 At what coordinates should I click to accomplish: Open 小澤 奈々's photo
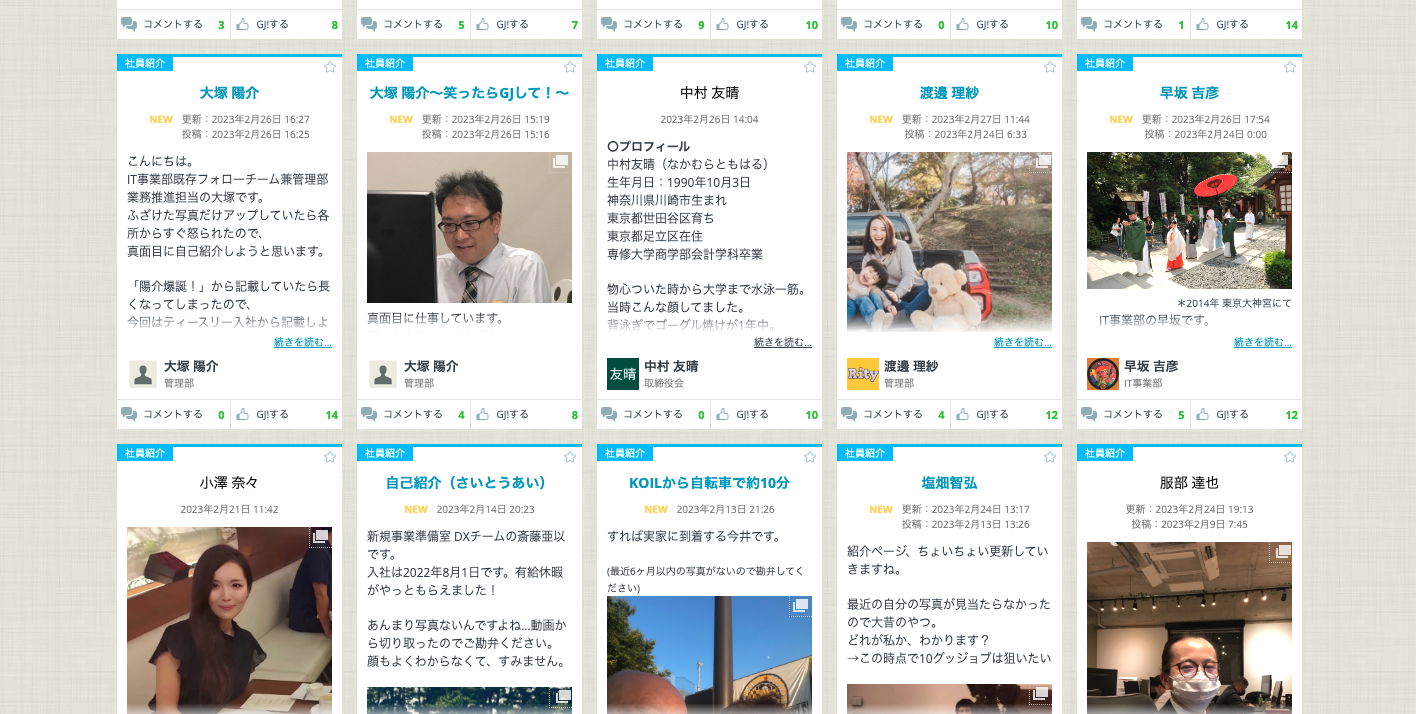tap(229, 620)
